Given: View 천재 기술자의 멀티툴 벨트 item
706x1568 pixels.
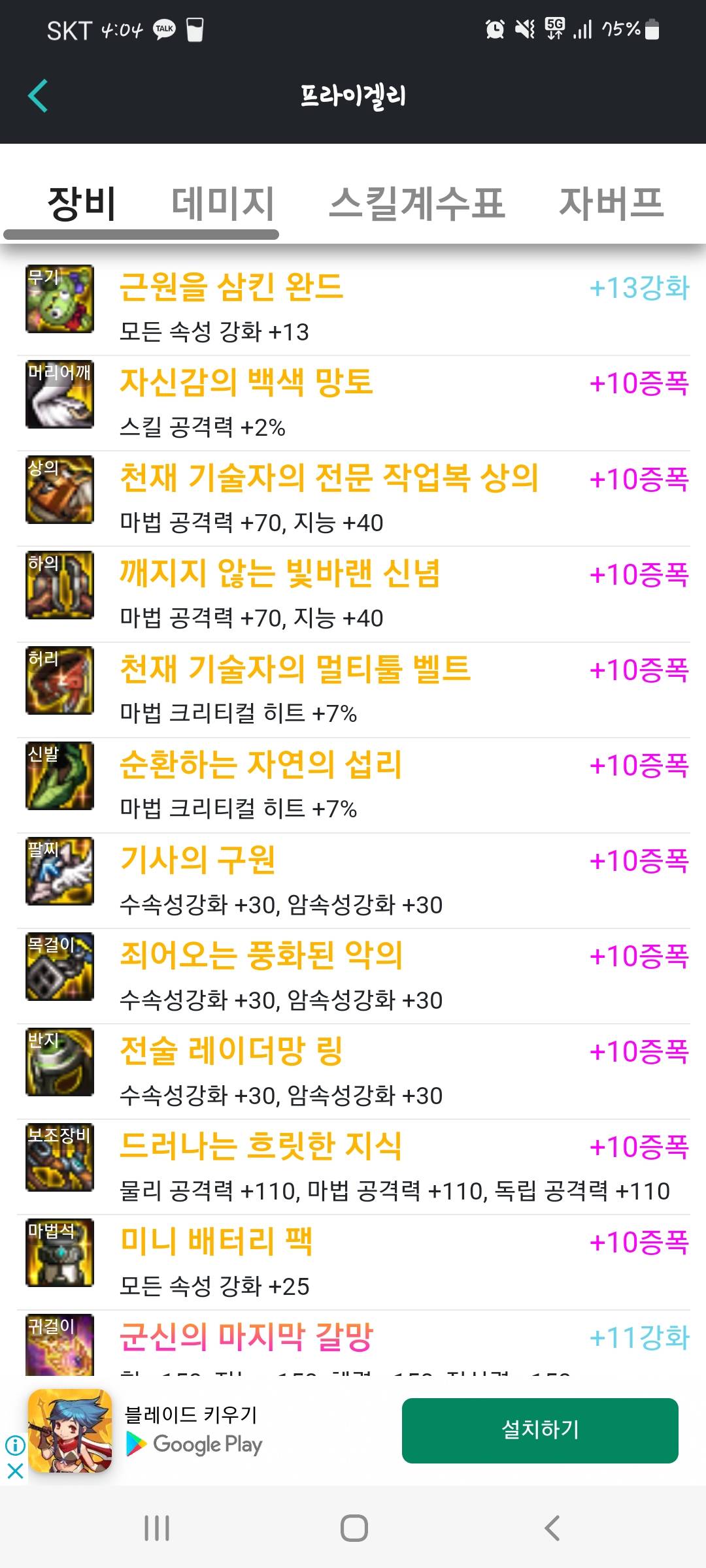Looking at the screenshot, I should point(295,669).
